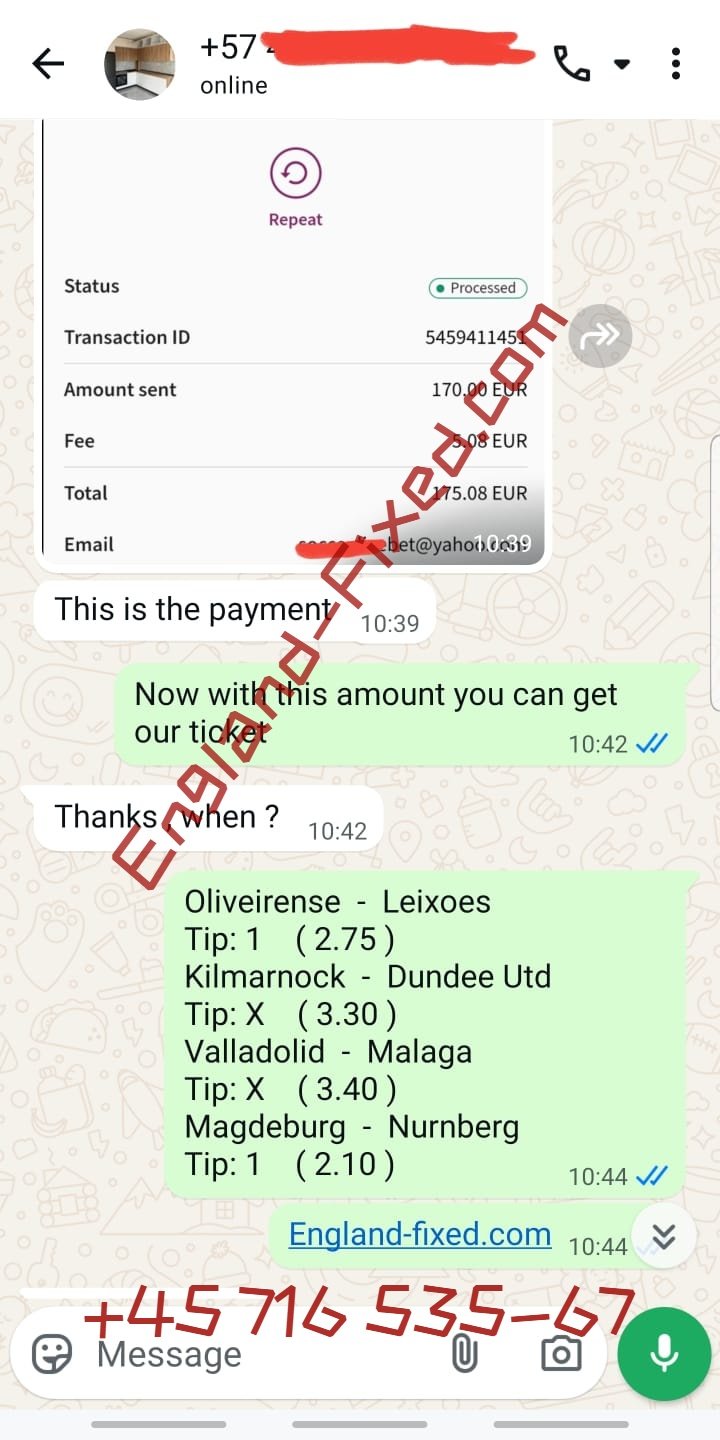Go back to the chat list
720x1440 pixels.
click(x=47, y=65)
